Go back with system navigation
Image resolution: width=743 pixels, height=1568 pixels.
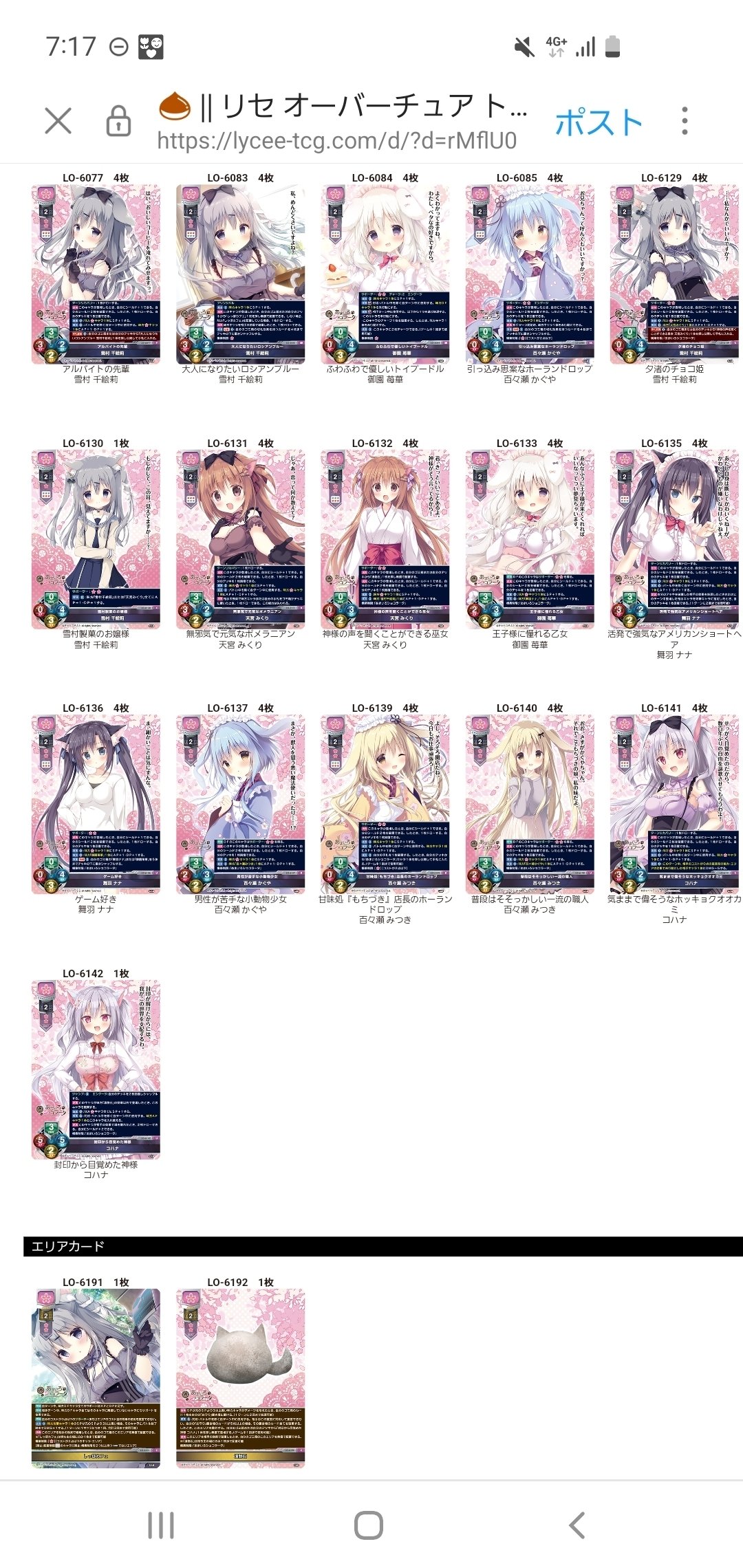point(577,1525)
